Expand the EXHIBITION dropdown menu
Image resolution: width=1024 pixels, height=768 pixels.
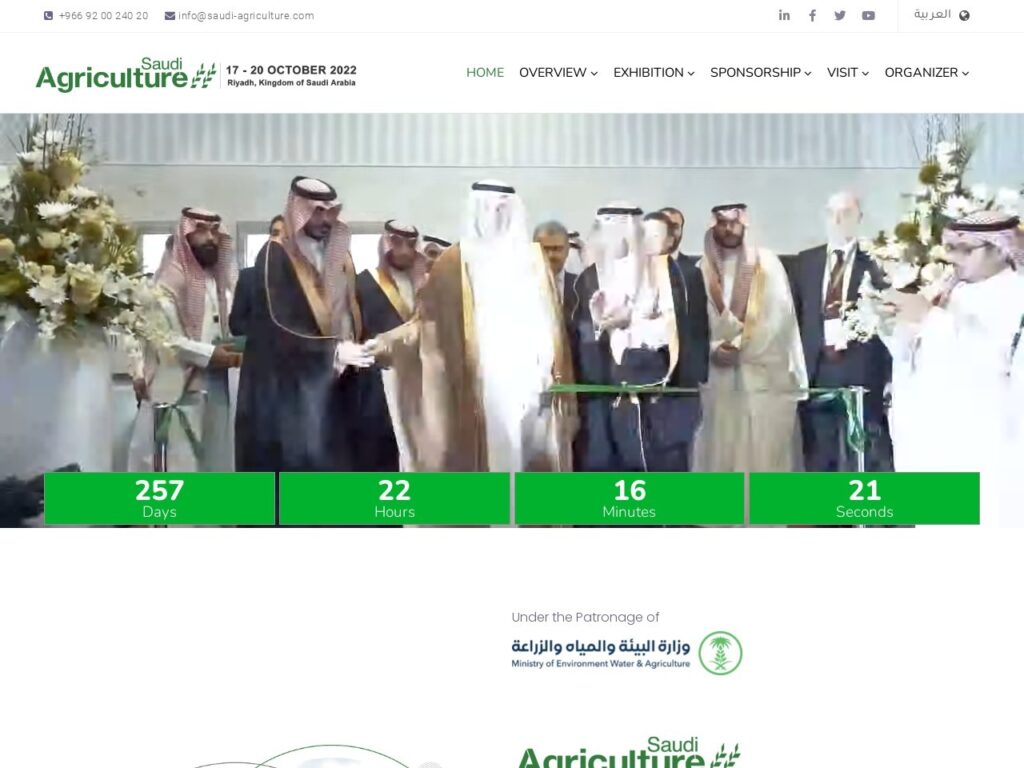coord(653,73)
